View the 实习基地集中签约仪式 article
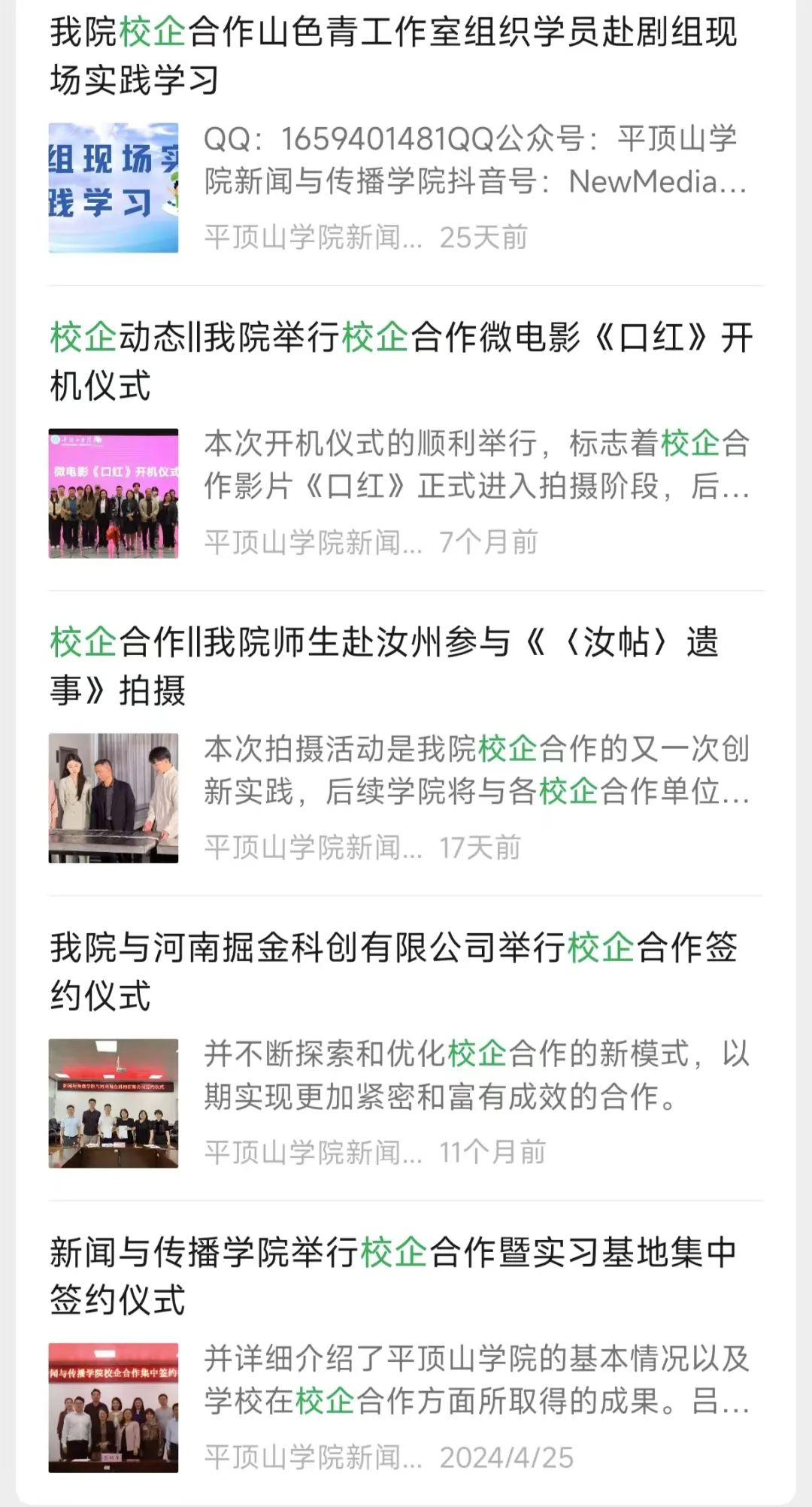This screenshot has width=812, height=1507. [x=393, y=1276]
